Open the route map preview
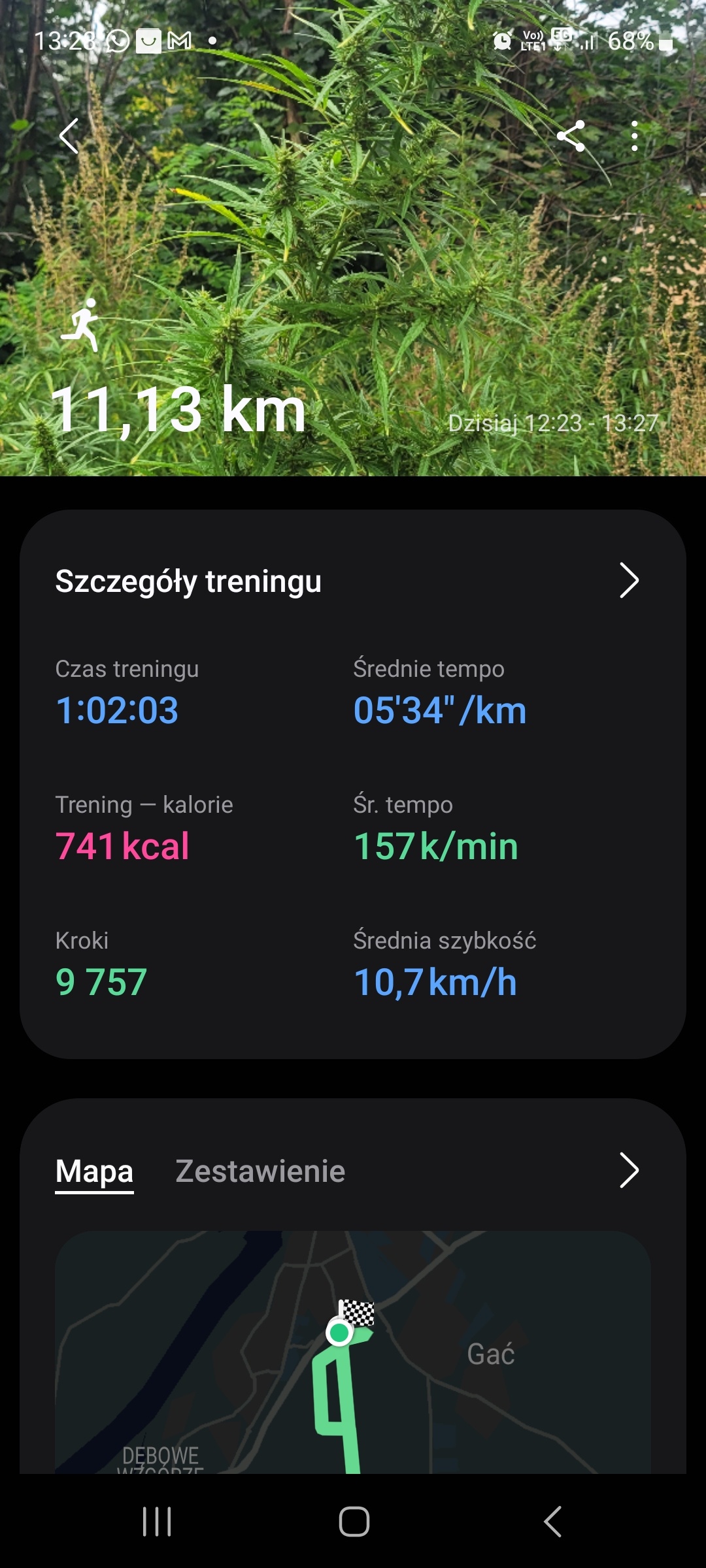Screen dimensions: 706x1568 click(353, 1352)
